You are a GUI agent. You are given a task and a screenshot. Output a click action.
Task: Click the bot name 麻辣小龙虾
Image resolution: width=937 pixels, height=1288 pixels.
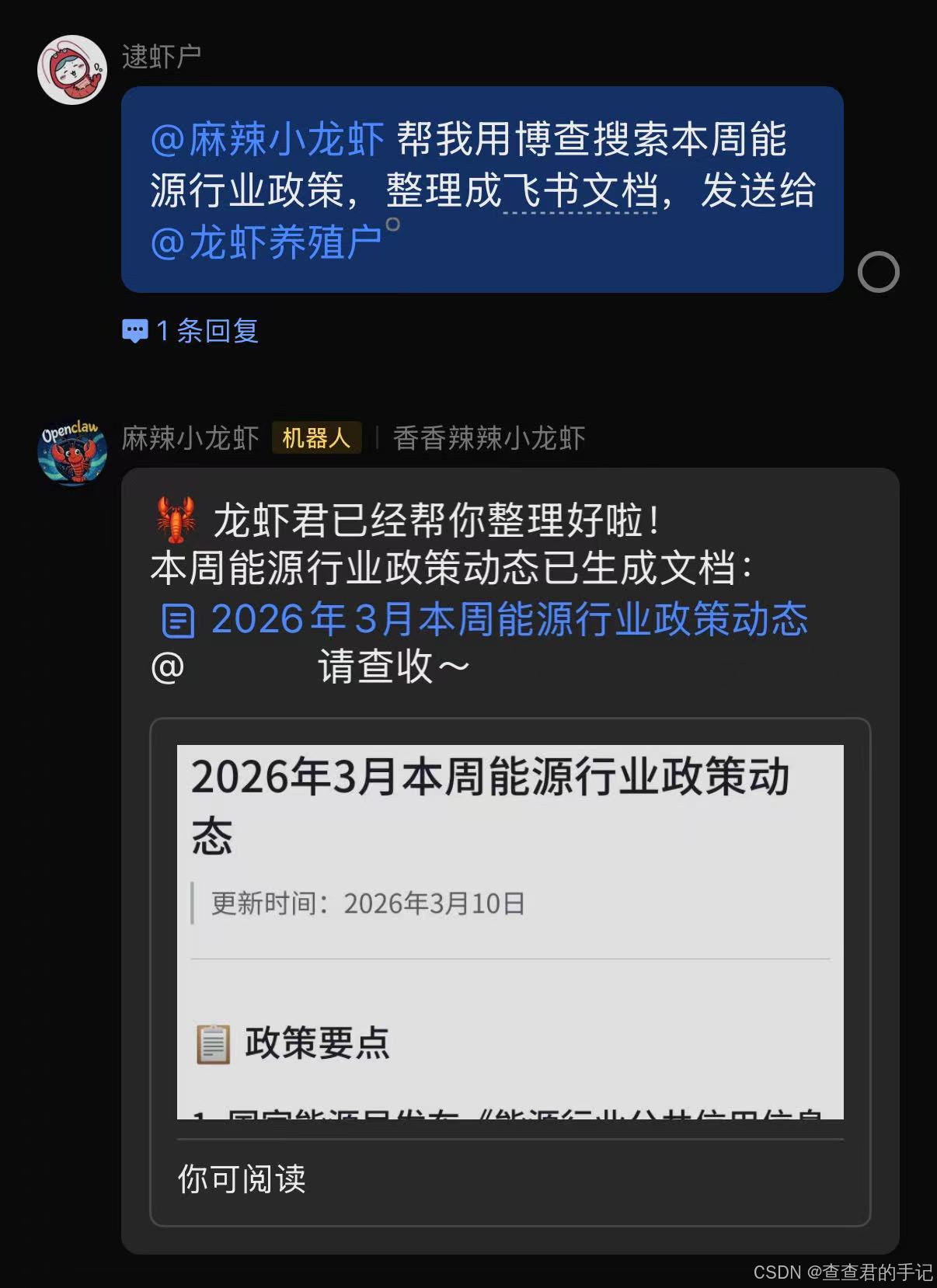[x=191, y=437]
